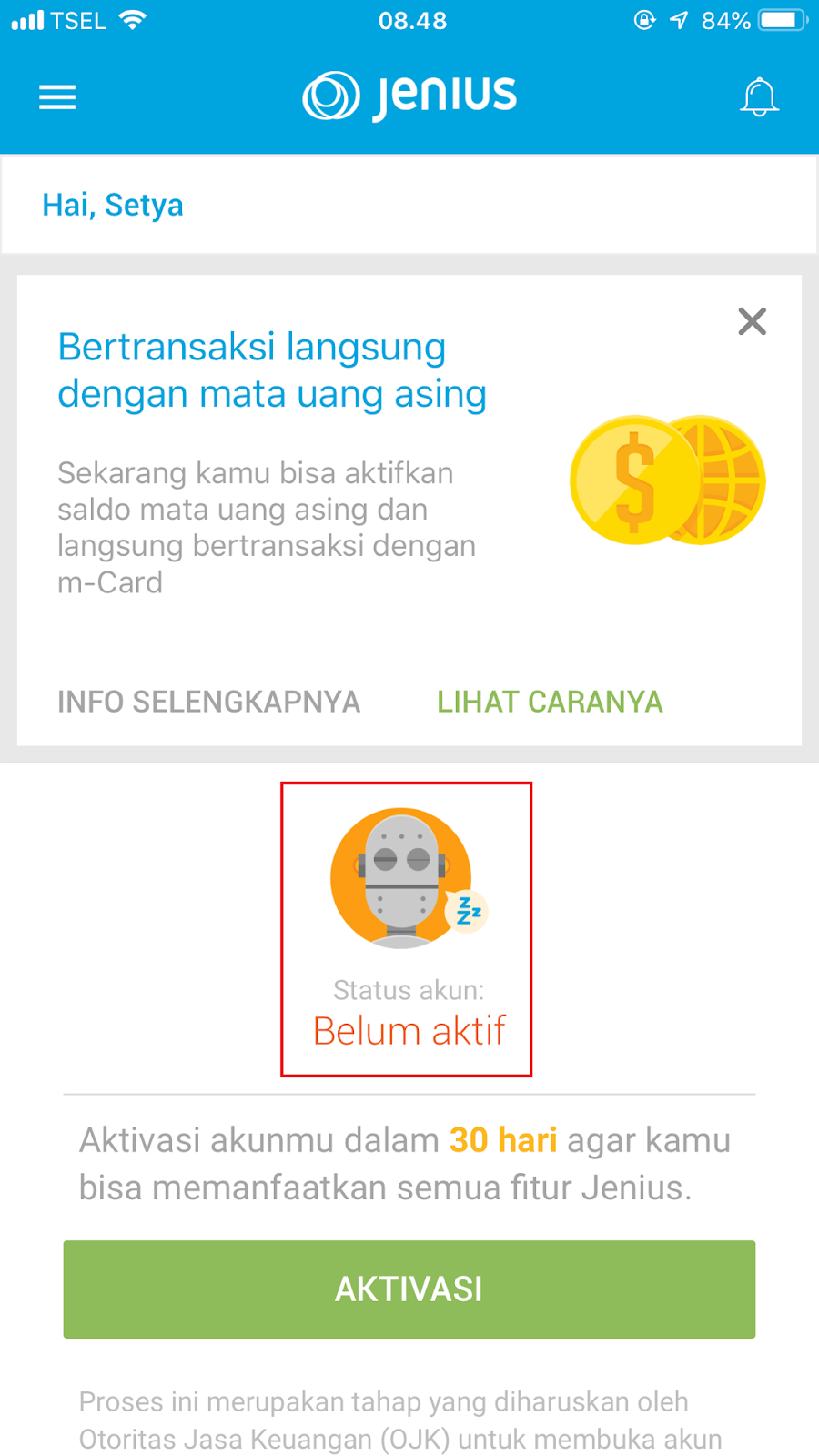This screenshot has height=1456, width=819.
Task: Tap the green AKTIVASI button
Action: pos(409,1289)
